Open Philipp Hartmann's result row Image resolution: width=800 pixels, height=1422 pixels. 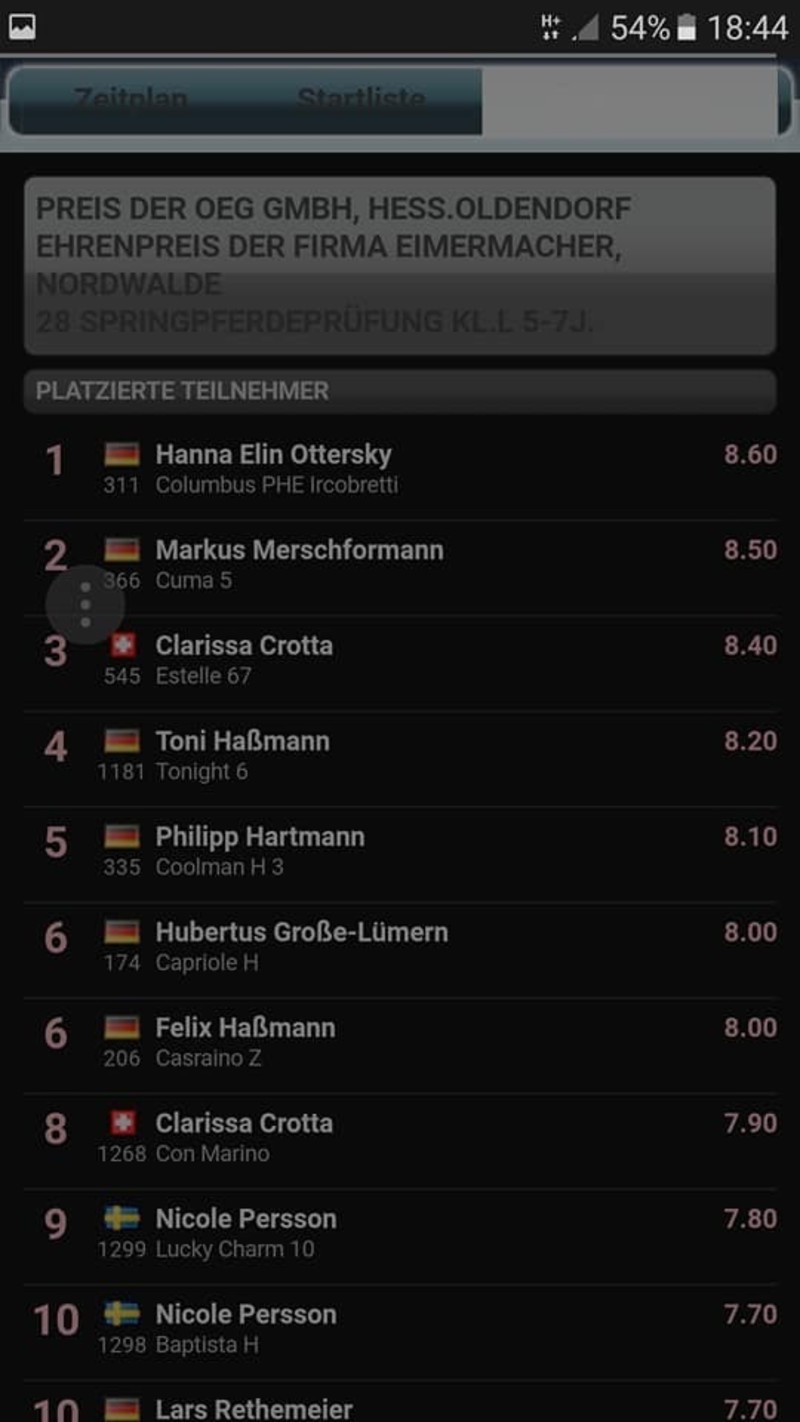(x=400, y=854)
